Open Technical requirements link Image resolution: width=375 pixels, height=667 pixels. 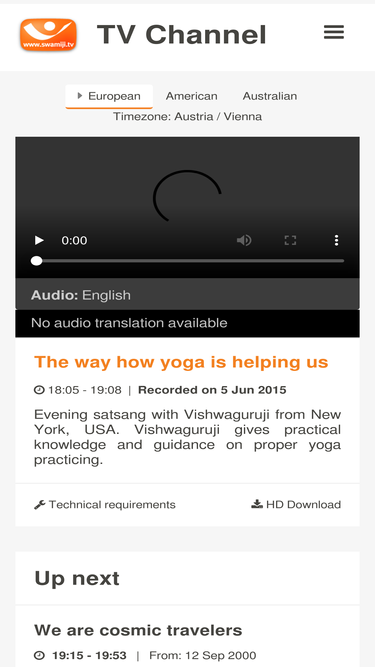click(x=105, y=505)
